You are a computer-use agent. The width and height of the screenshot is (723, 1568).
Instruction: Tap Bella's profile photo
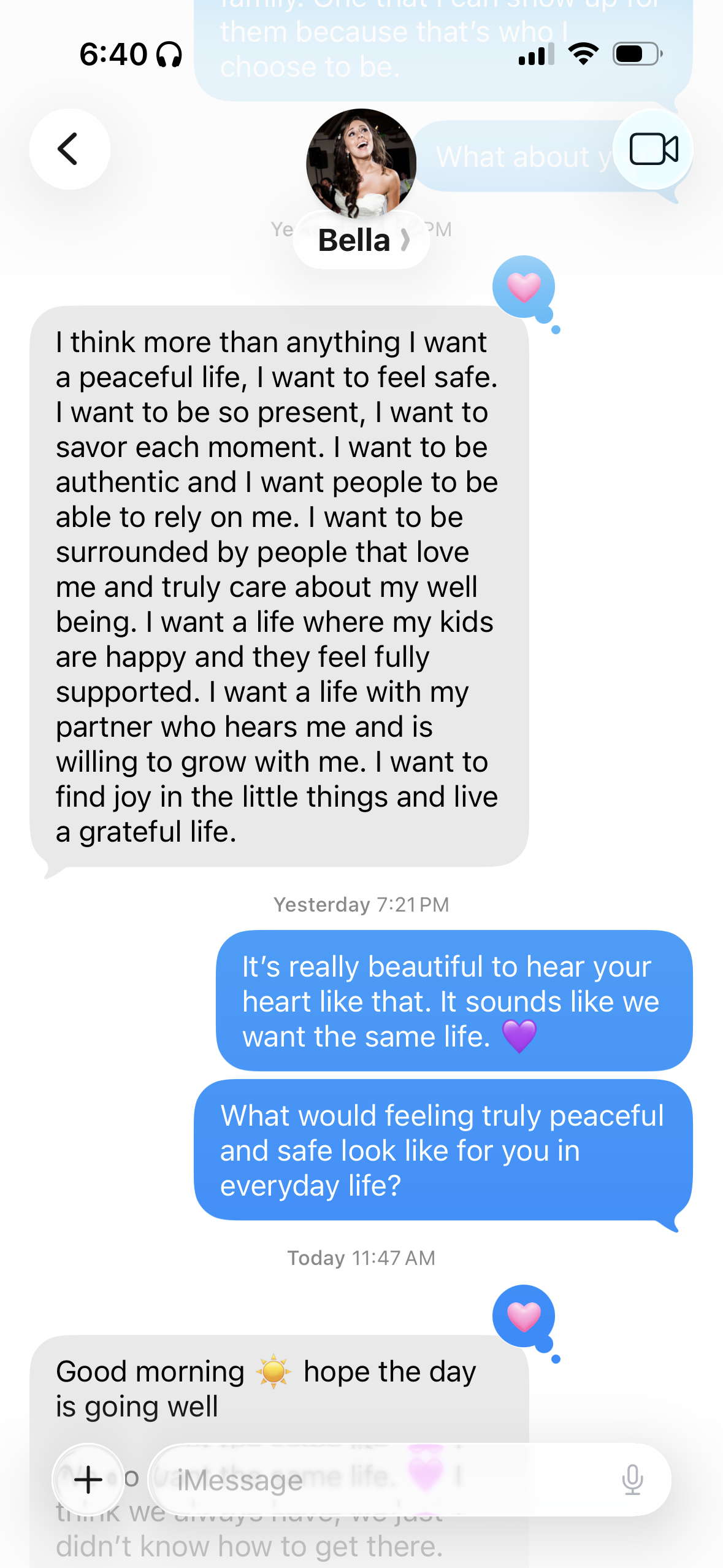(361, 164)
